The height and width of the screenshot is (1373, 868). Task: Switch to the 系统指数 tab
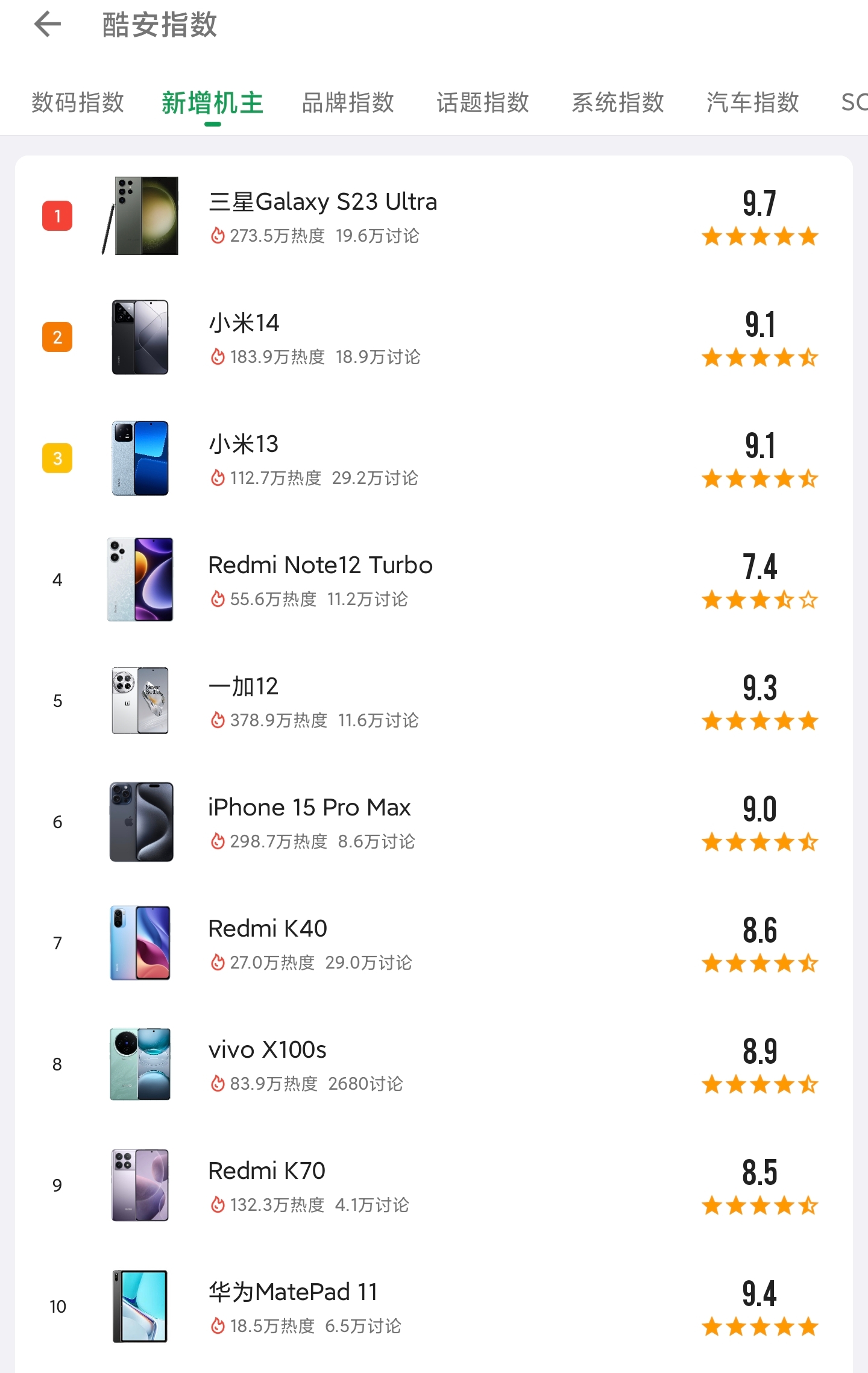(x=618, y=102)
